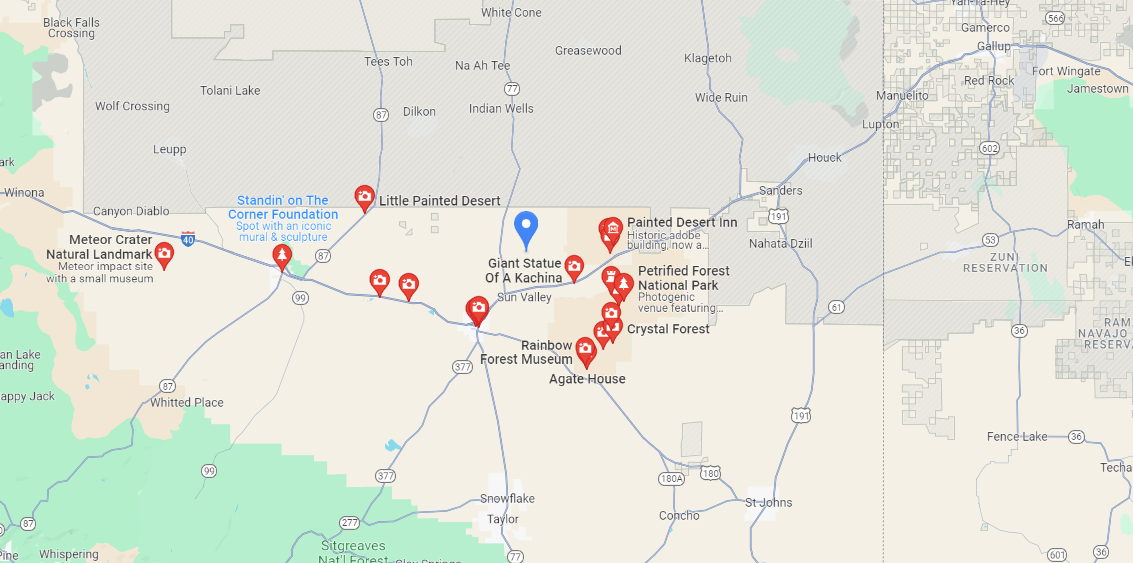
Task: Open the Giant Statue Of A Kachina marker
Action: coord(574,266)
